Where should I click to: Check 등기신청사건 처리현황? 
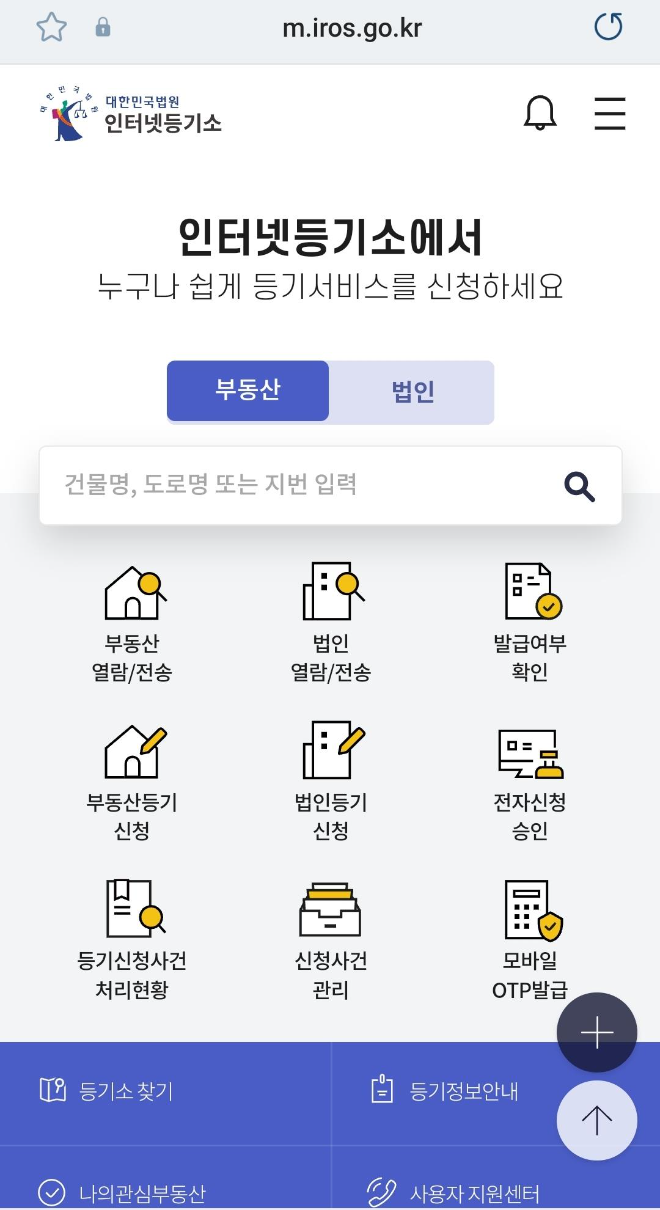point(132,939)
